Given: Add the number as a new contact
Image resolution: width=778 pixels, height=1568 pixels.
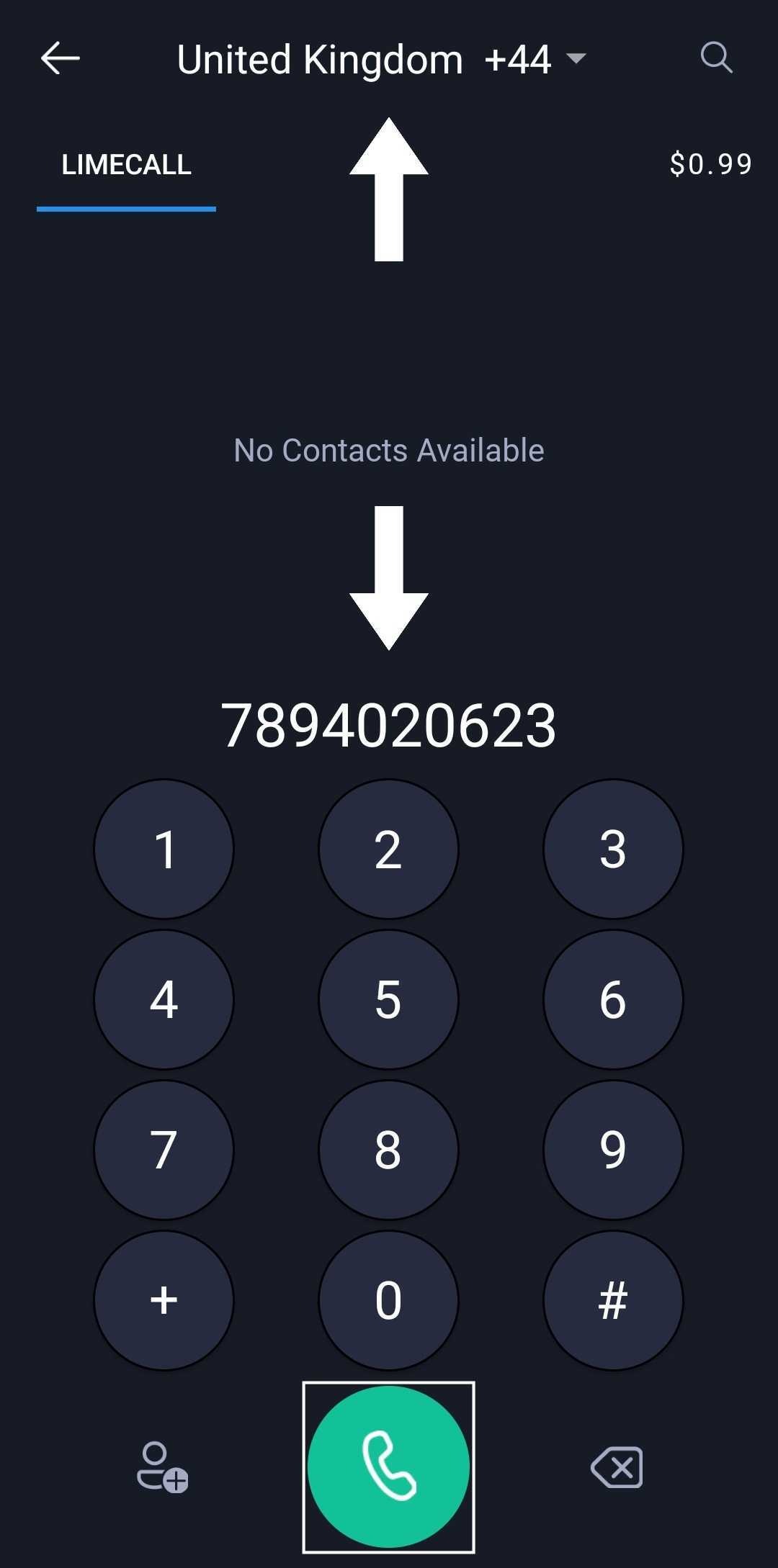Looking at the screenshot, I should tap(162, 1466).
